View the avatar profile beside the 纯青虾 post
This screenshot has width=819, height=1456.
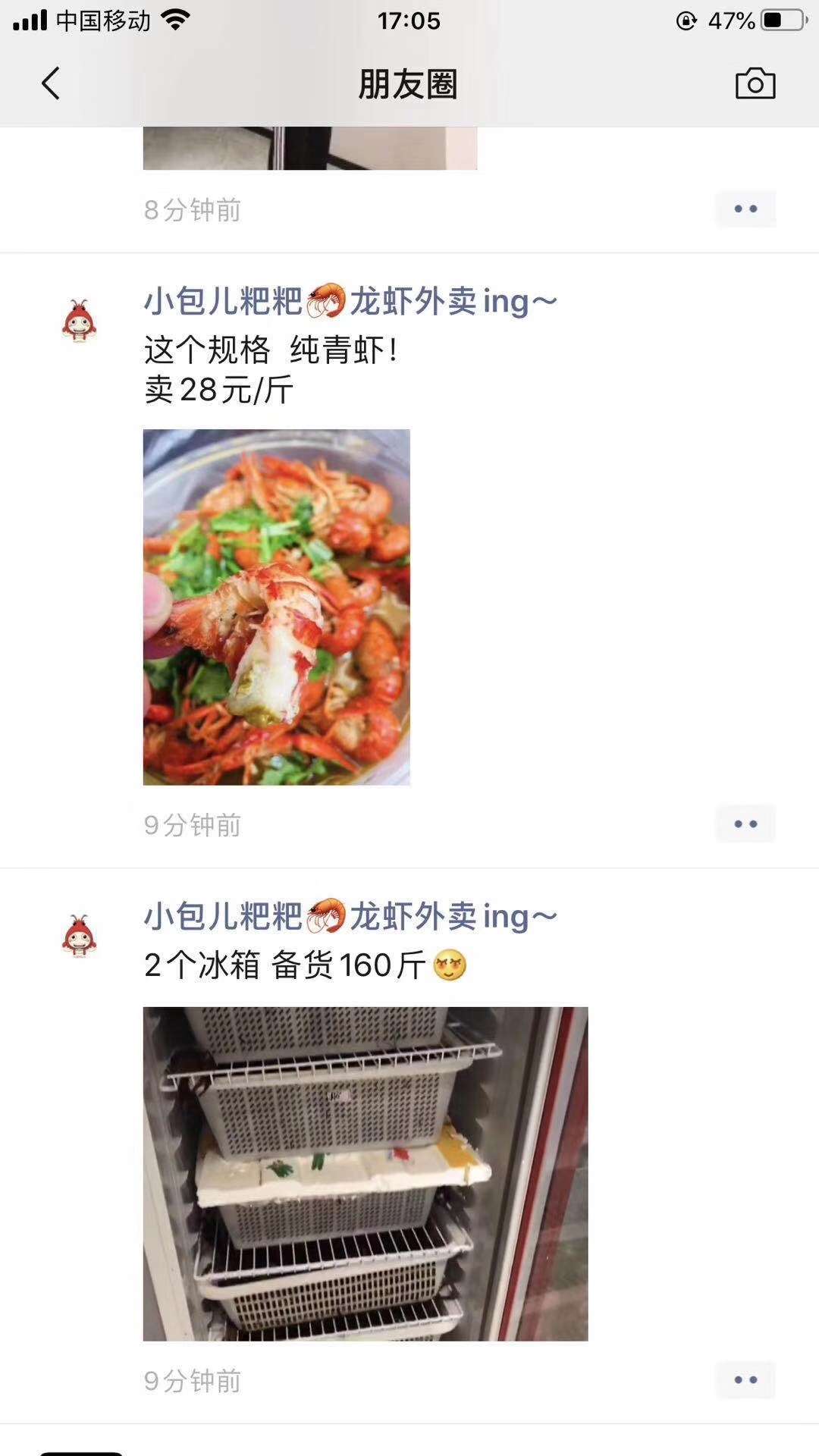pos(80,322)
